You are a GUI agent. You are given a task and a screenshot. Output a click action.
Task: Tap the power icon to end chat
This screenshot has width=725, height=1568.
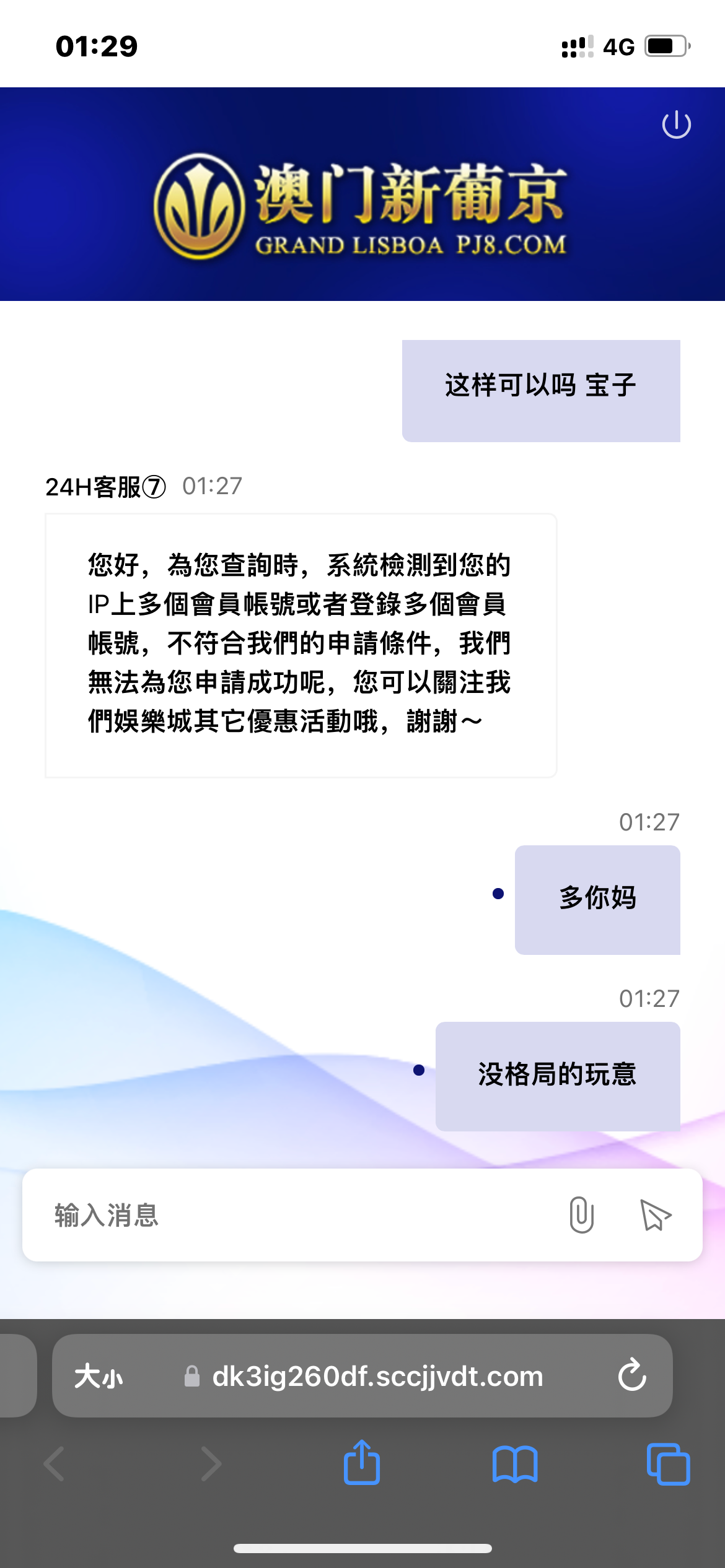click(676, 124)
